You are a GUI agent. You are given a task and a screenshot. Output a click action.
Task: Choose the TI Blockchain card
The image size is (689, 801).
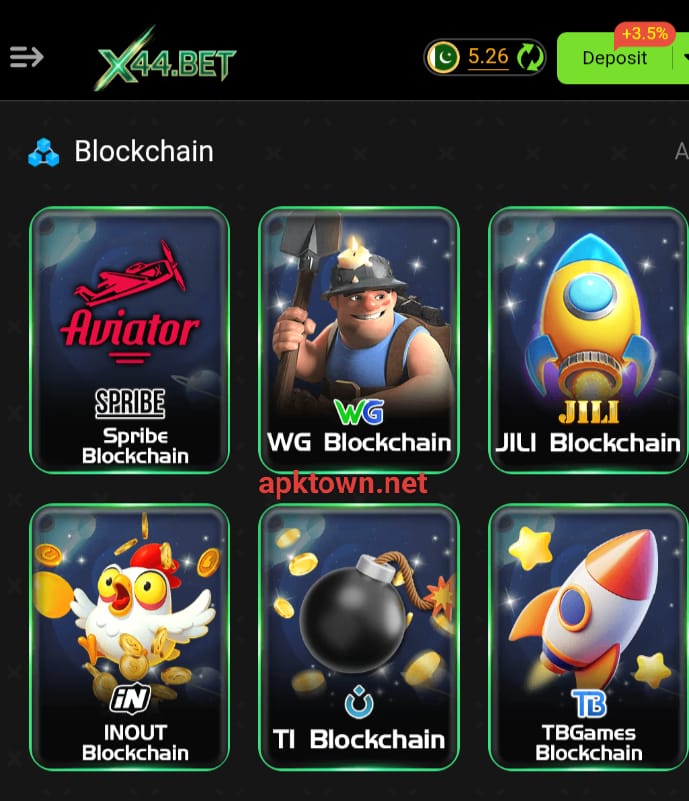(x=359, y=636)
